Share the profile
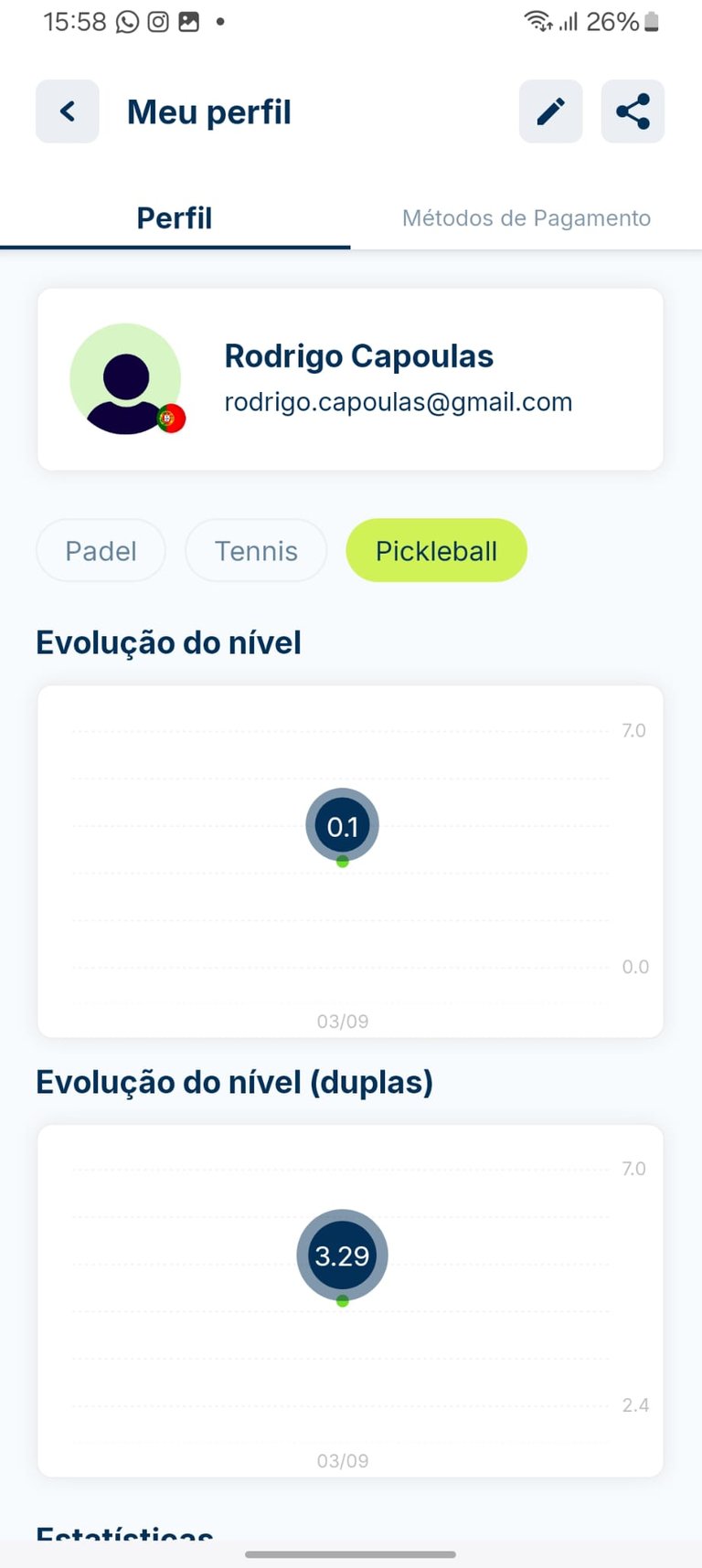The image size is (702, 1568). point(633,111)
